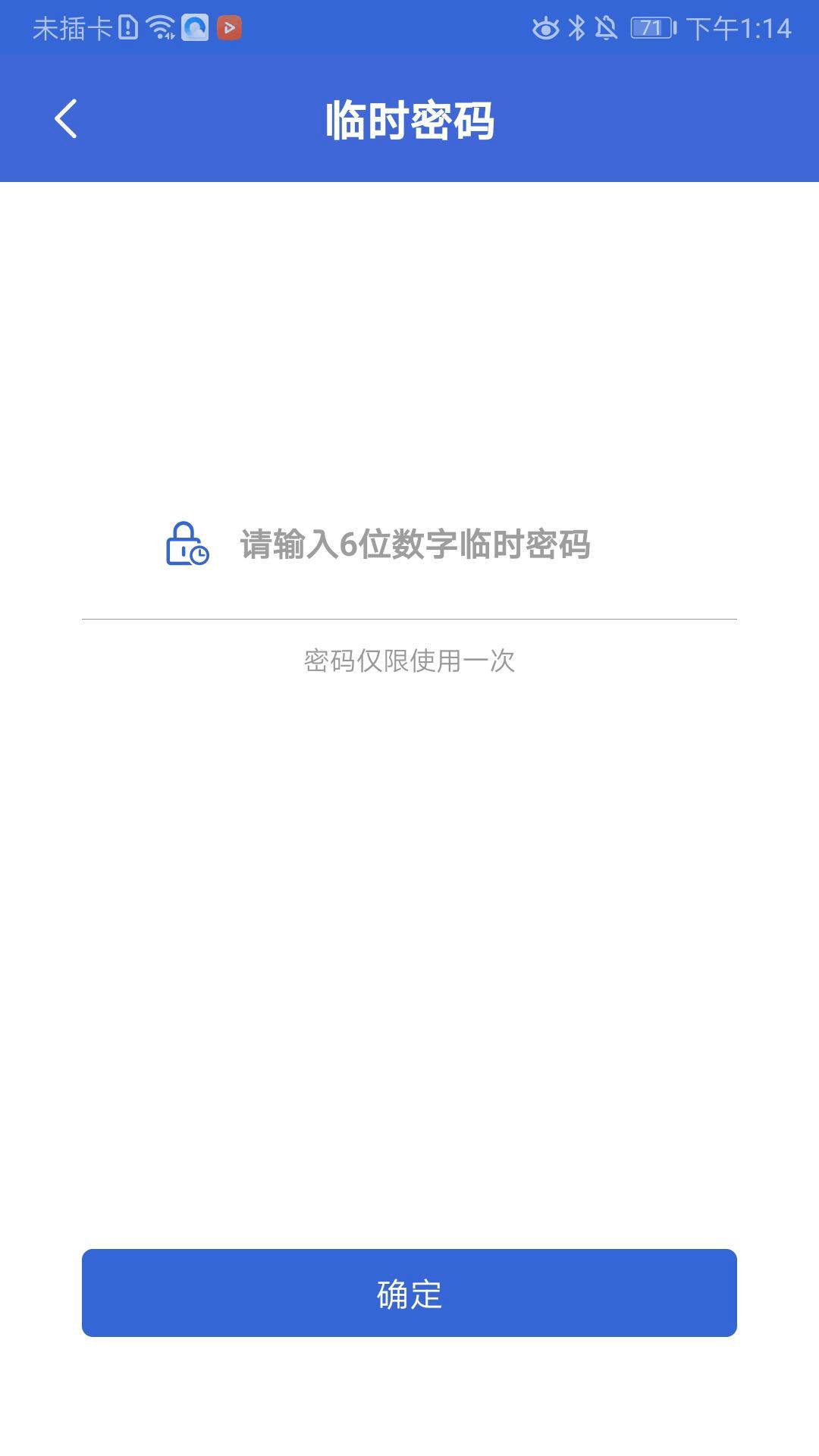
Task: Go back using the header arrow
Action: pyautogui.click(x=66, y=119)
